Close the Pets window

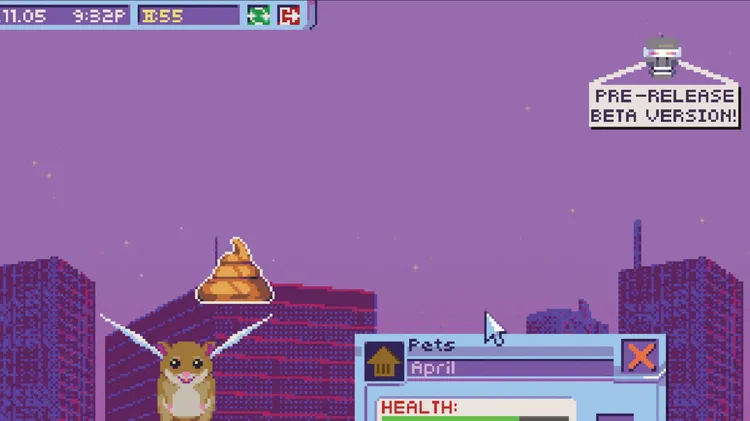[640, 357]
